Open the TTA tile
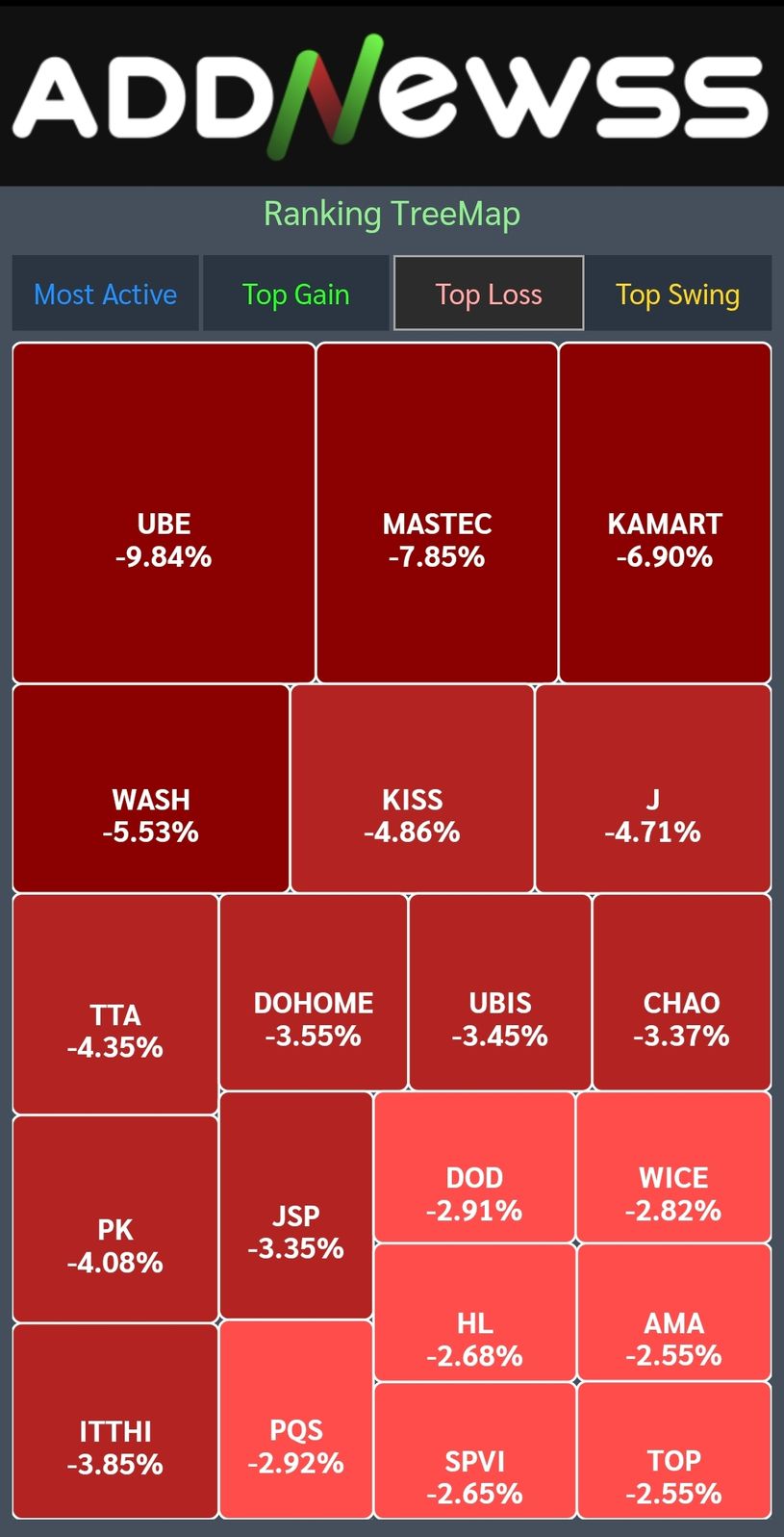Screen dimensions: 784x1537 [115, 1004]
